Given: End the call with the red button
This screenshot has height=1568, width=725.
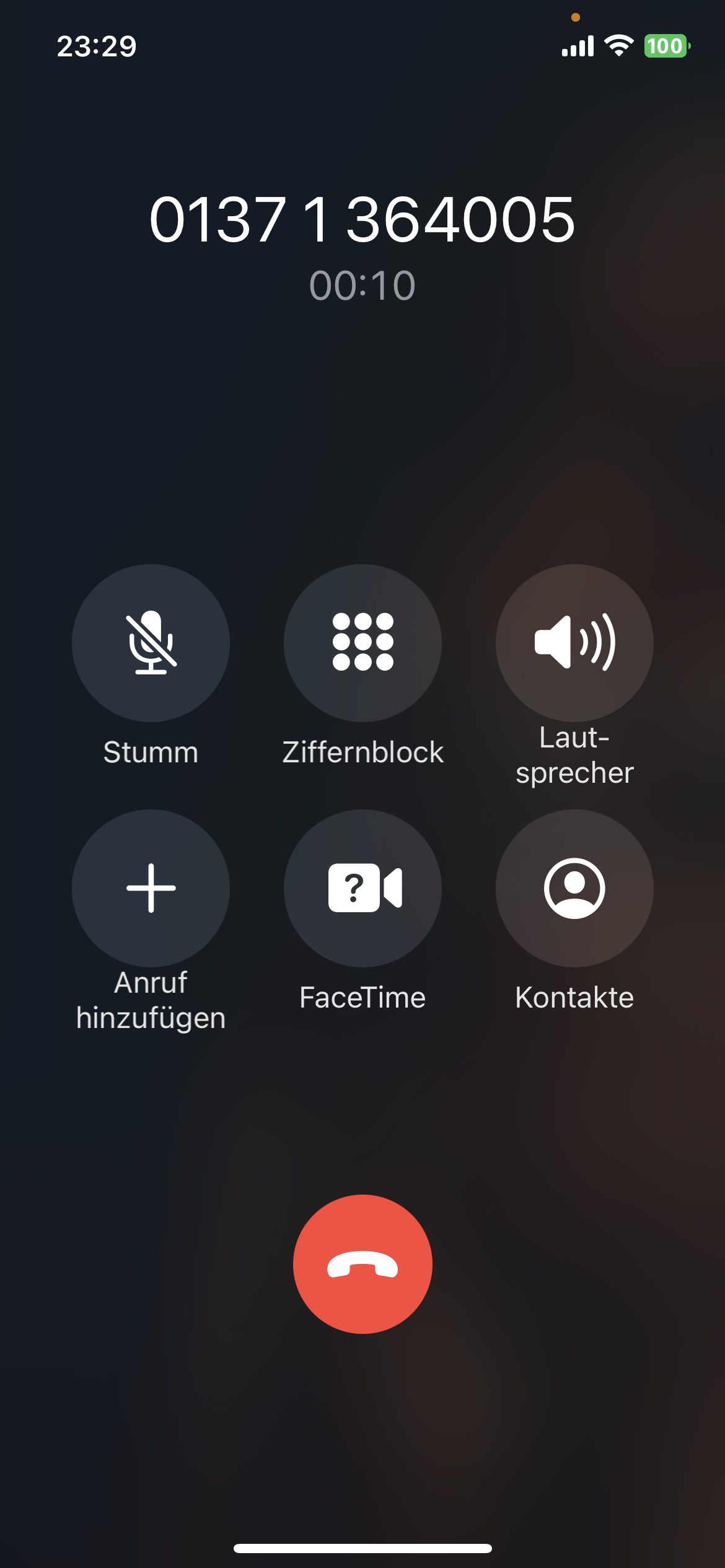Looking at the screenshot, I should pyautogui.click(x=362, y=1264).
